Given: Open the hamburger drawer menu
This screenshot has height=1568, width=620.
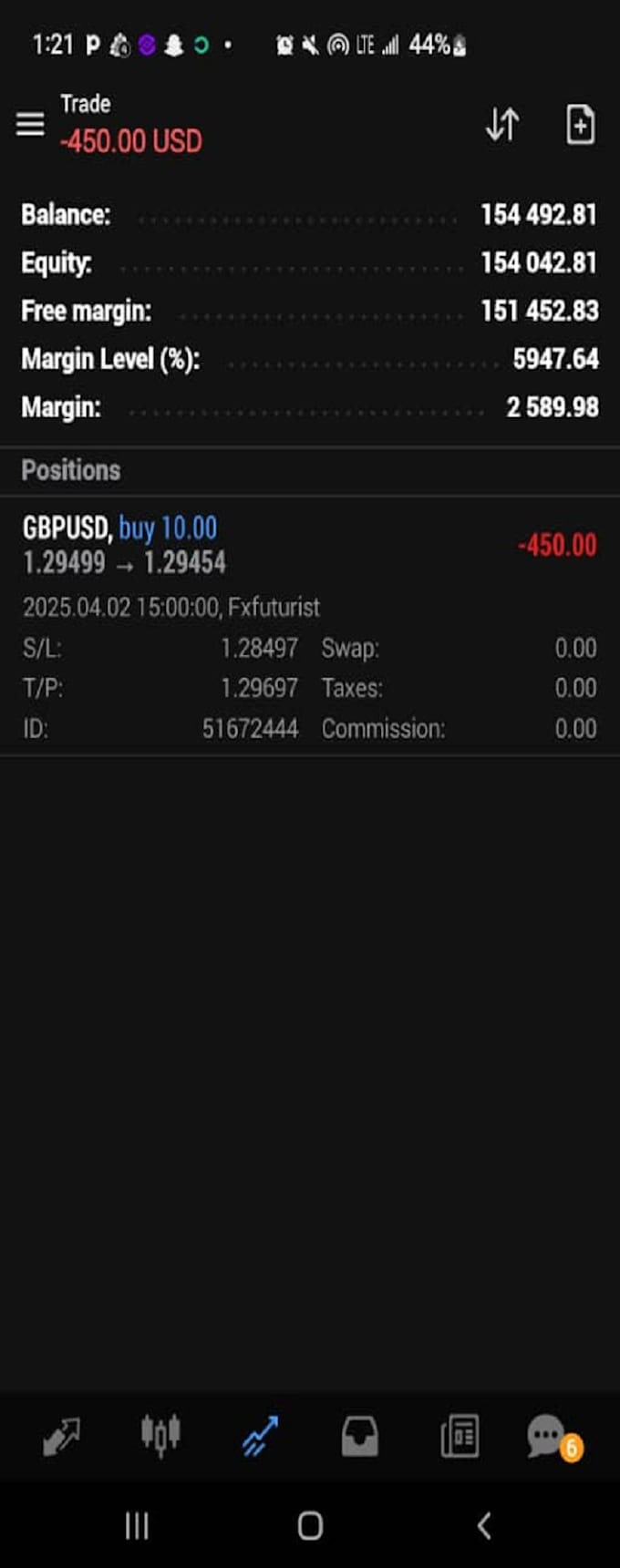Looking at the screenshot, I should [x=30, y=124].
